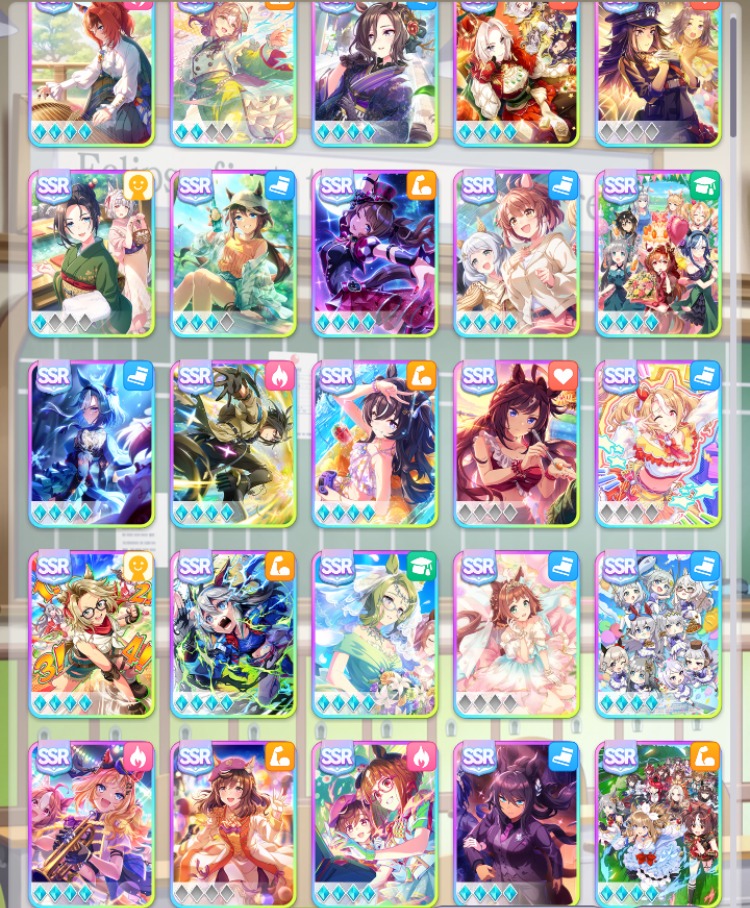Select the swimsuit girl with black twin tails
Viewport: 750px width, 908px height.
tap(375, 443)
